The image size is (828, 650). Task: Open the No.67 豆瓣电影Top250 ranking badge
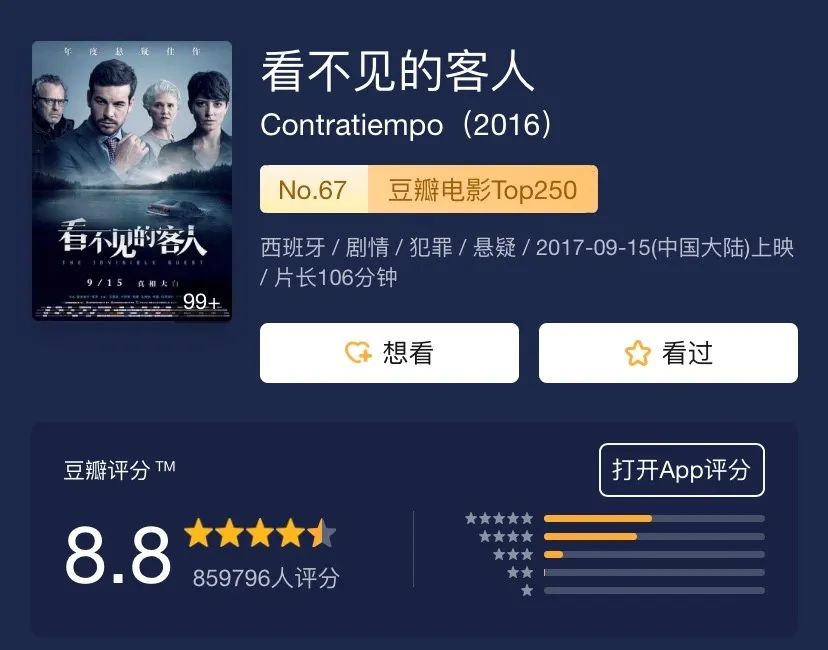(x=428, y=190)
